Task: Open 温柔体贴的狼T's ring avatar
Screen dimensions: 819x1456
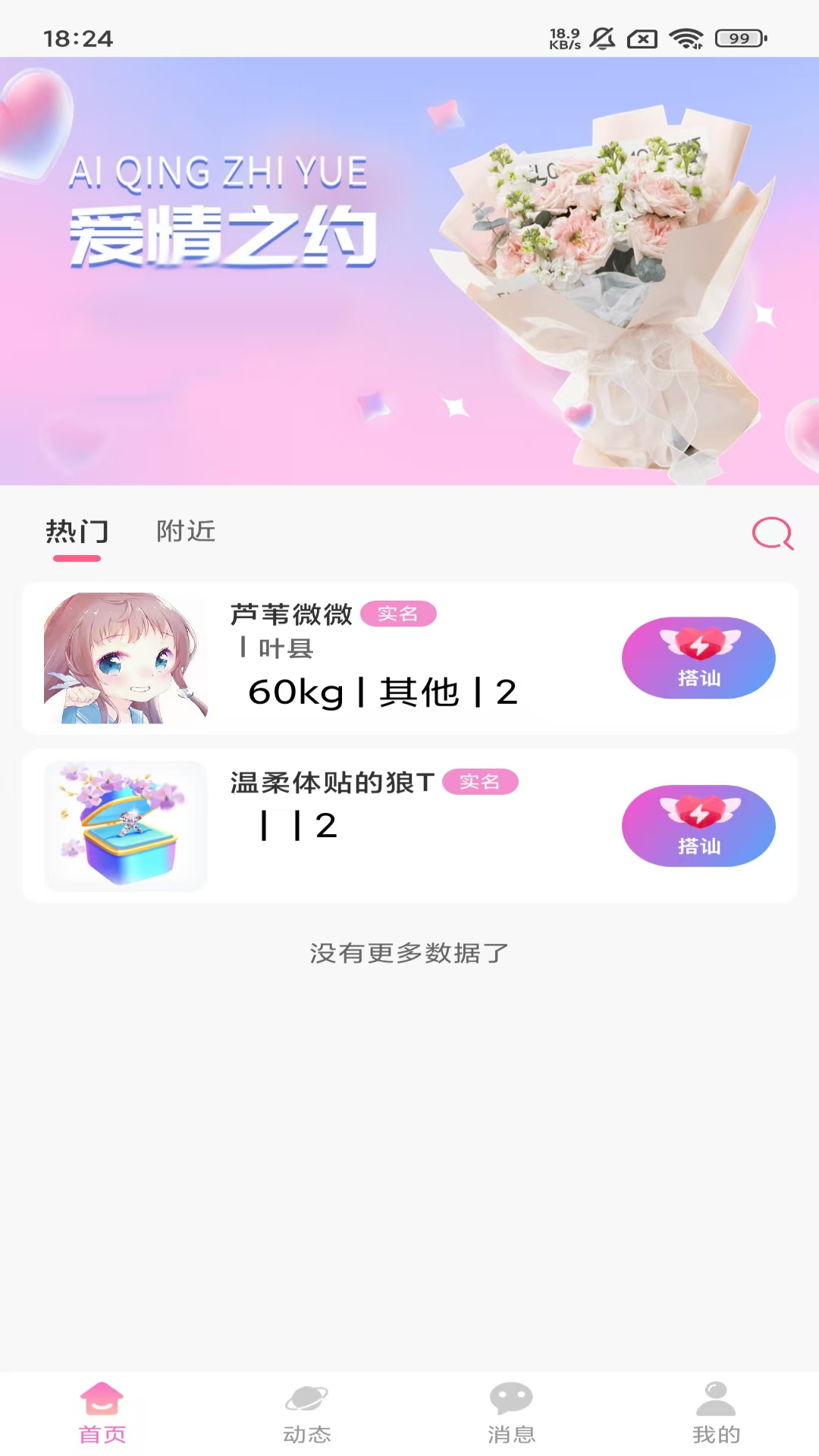Action: (x=125, y=826)
